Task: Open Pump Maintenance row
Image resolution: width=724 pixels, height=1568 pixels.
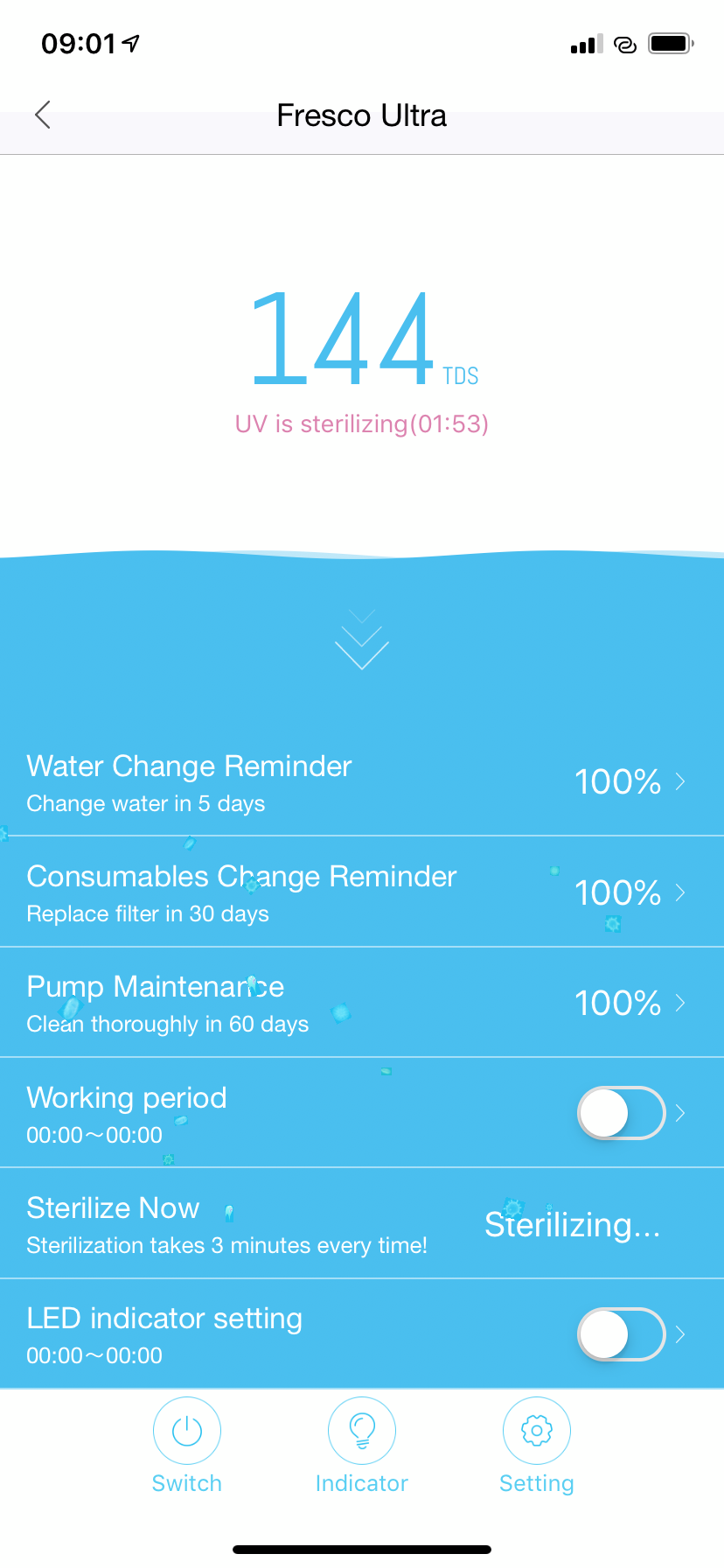Action: click(362, 1002)
